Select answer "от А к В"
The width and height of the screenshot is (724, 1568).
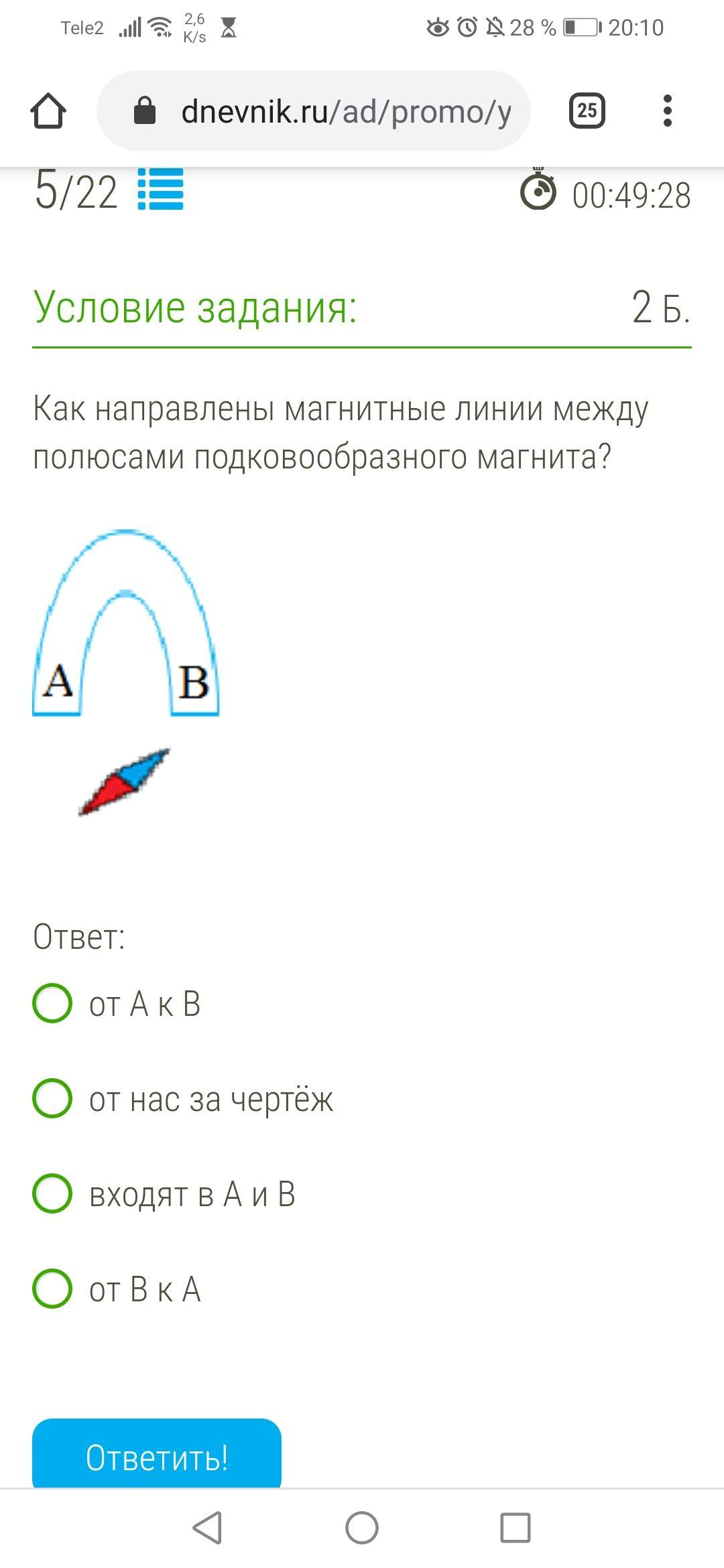[52, 1003]
